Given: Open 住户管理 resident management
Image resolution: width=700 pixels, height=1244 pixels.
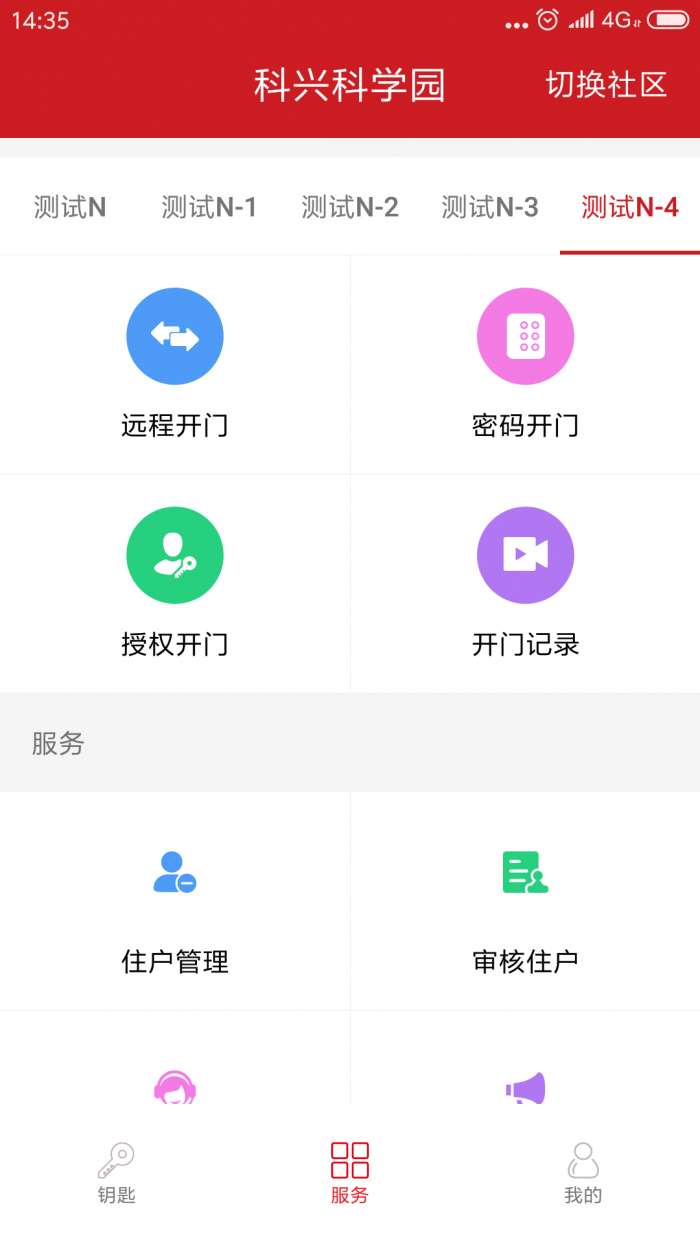Looking at the screenshot, I should click(x=175, y=901).
